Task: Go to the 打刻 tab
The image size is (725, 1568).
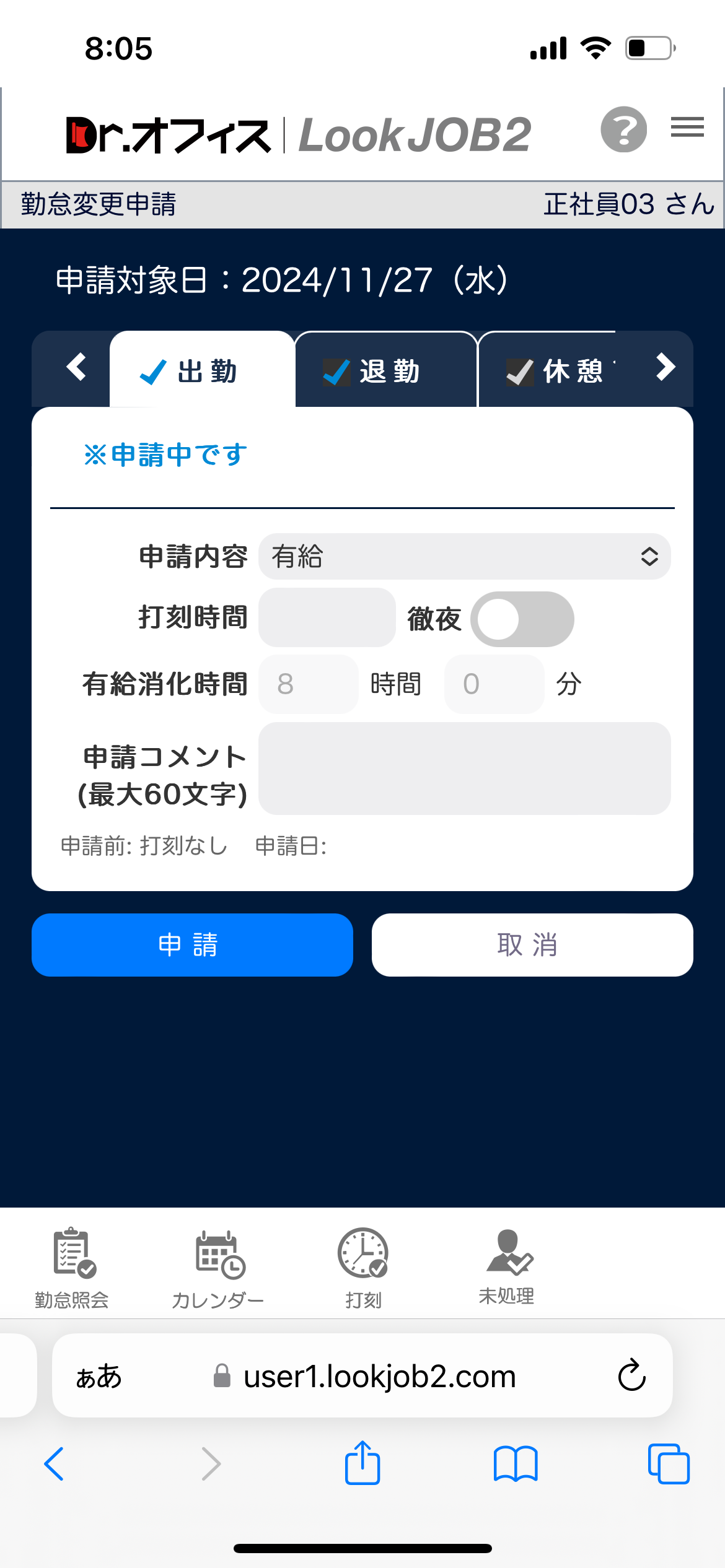Action: 363,1267
